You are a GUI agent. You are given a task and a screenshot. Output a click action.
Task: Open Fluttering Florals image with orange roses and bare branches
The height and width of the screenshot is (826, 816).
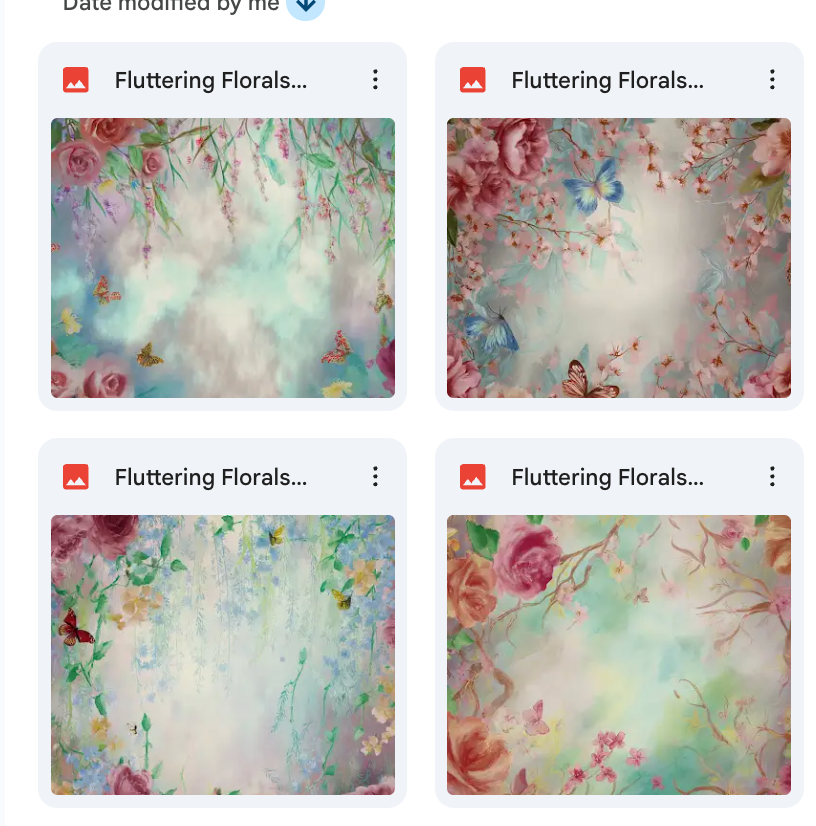pyautogui.click(x=618, y=655)
